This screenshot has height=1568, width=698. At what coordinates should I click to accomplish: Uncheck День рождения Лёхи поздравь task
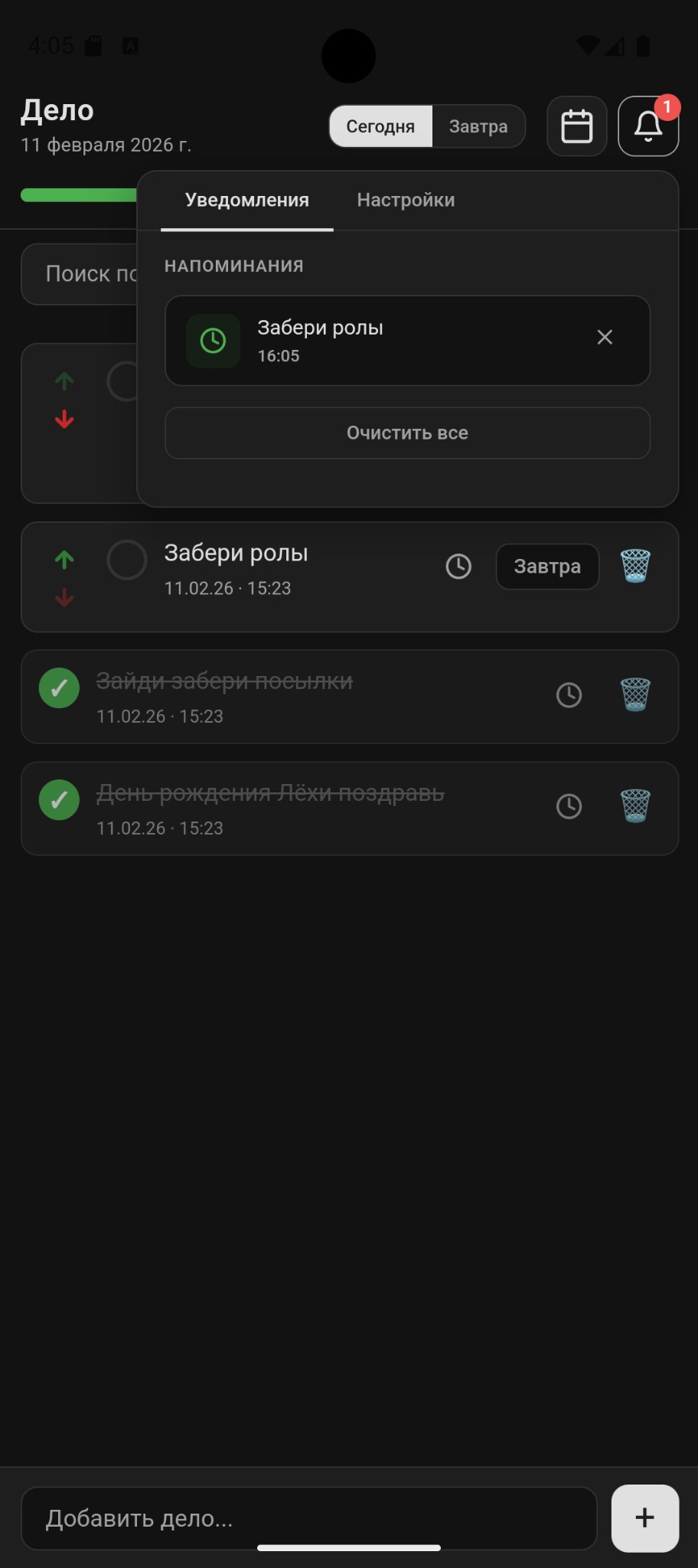59,799
